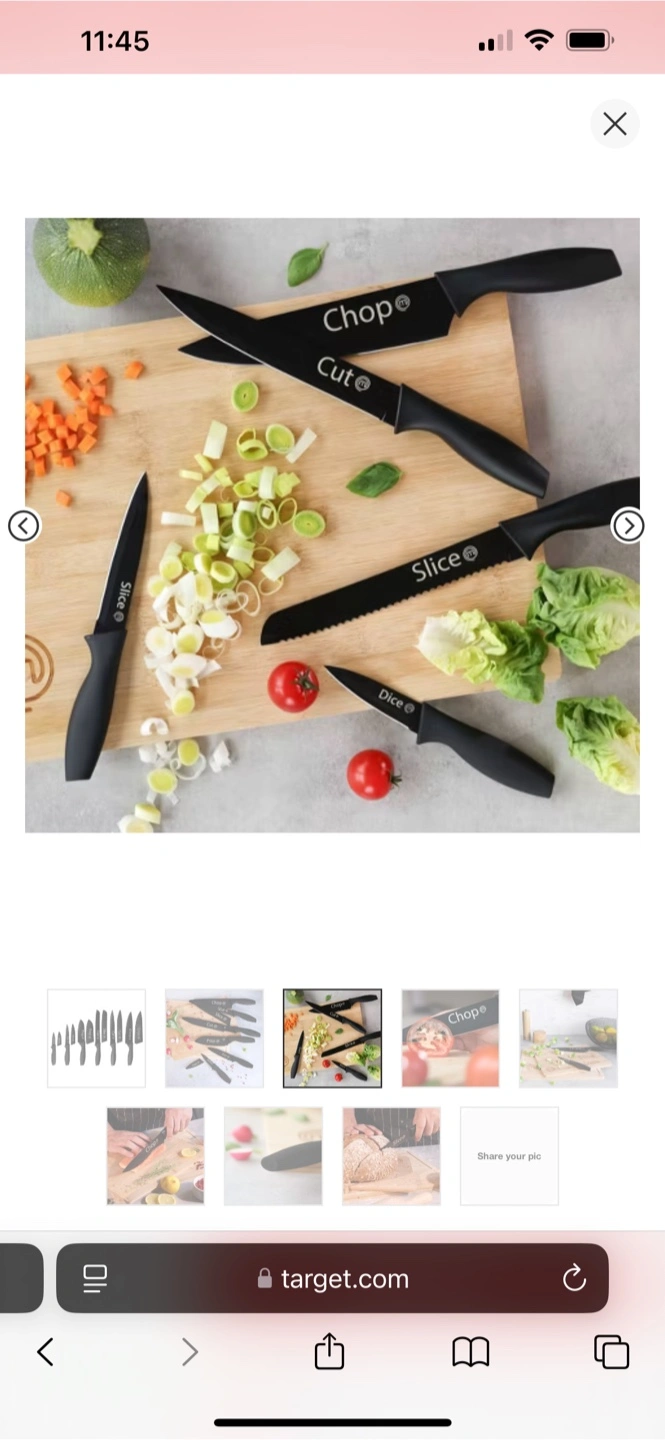This screenshot has width=665, height=1440.
Task: Select the bread slicing thumbnail
Action: (391, 1156)
